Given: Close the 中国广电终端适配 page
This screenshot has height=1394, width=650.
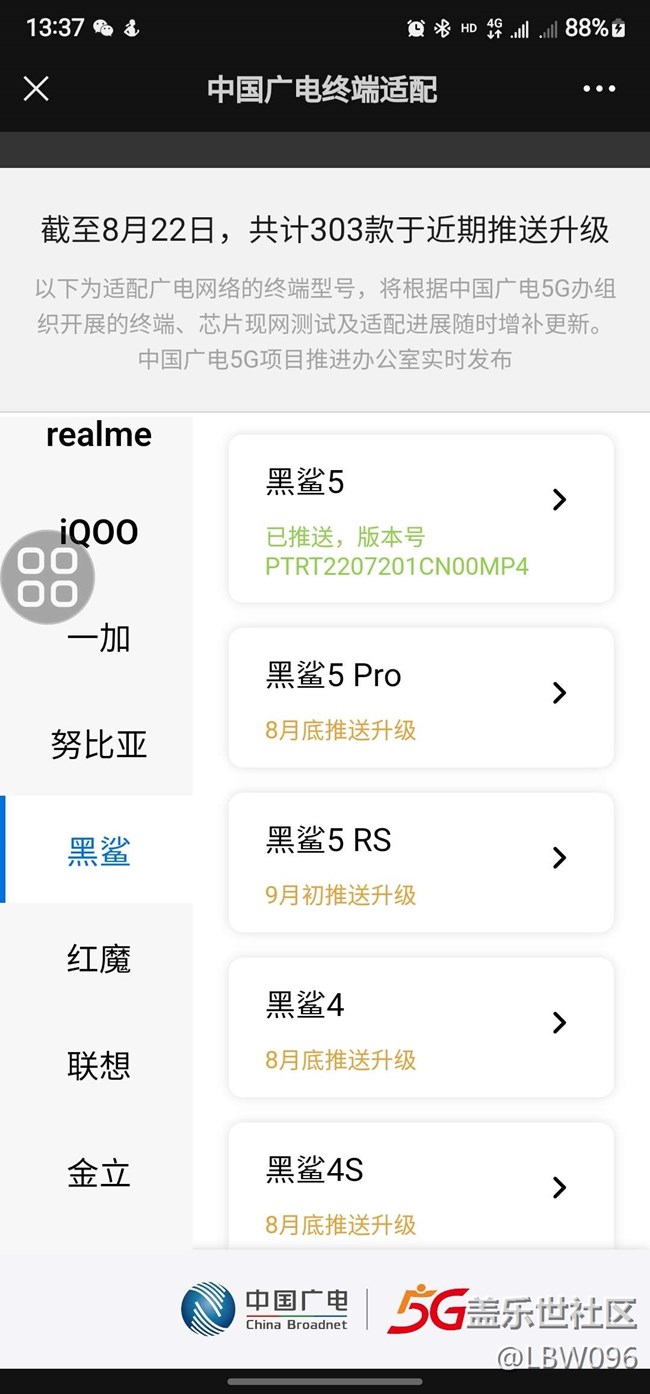Looking at the screenshot, I should point(36,89).
